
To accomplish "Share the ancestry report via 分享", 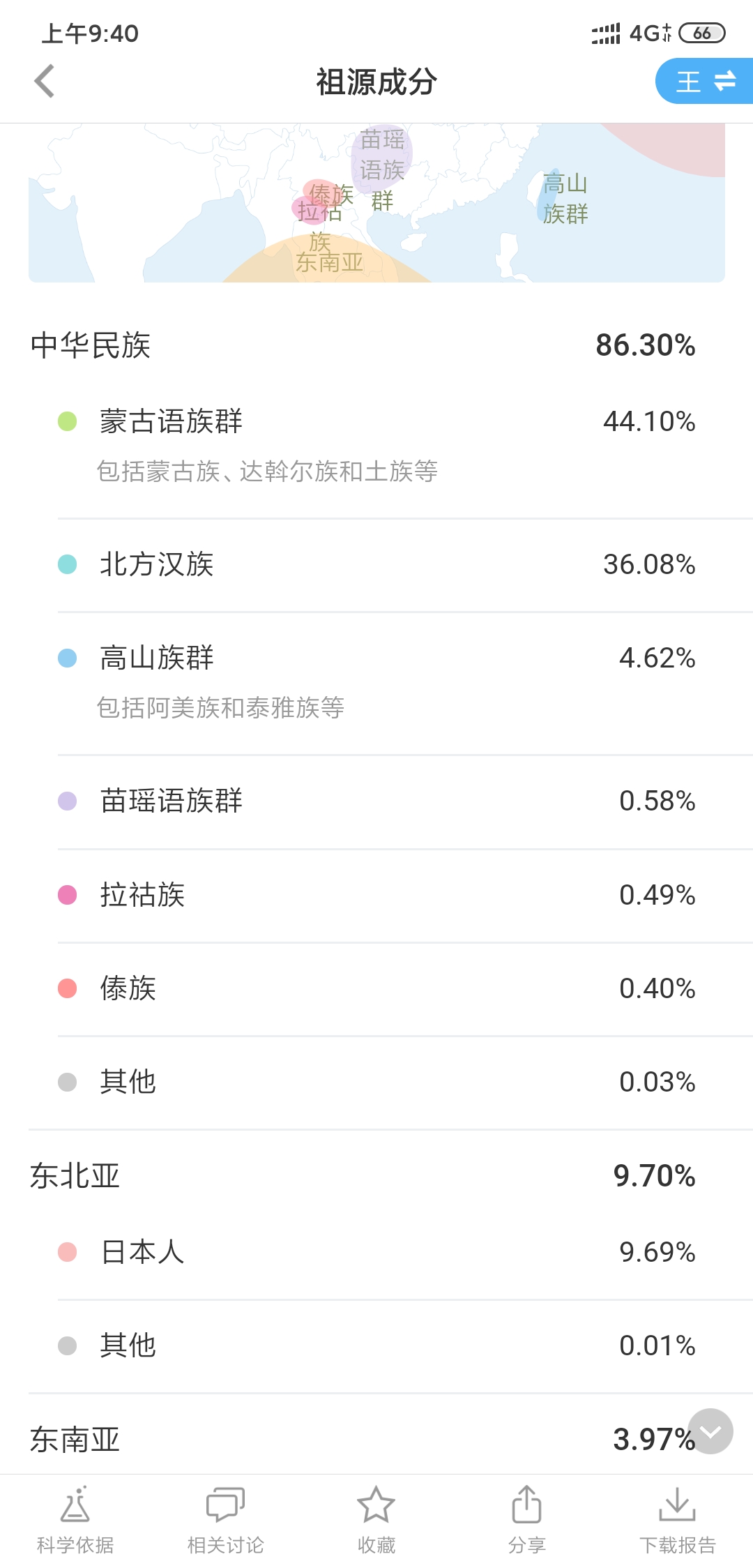I will point(527,1521).
